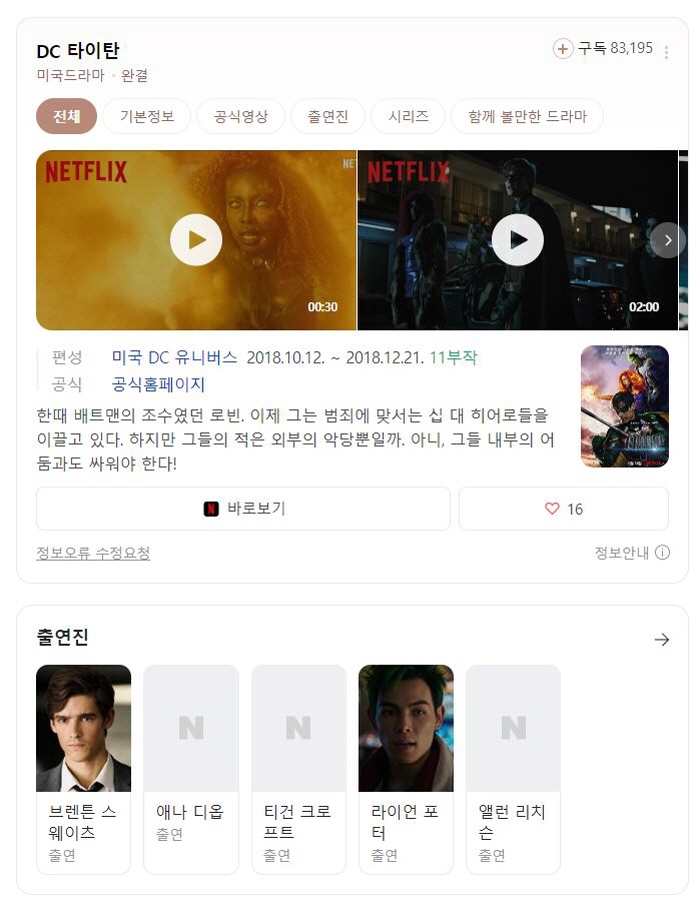Show next videos with the right arrow
Image resolution: width=700 pixels, height=911 pixels.
pos(667,240)
